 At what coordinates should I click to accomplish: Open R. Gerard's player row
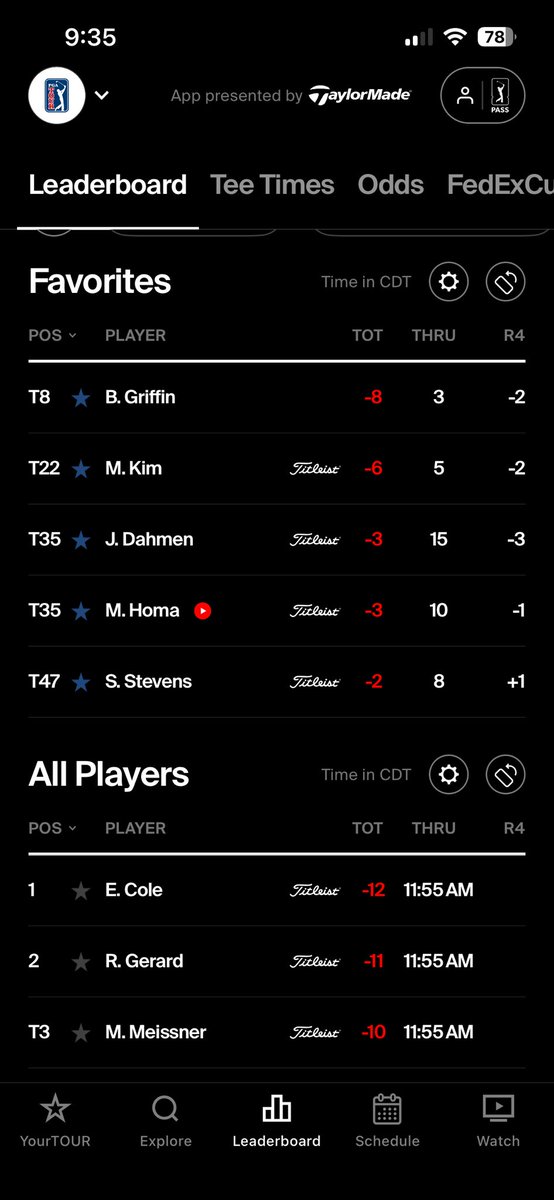[277, 961]
